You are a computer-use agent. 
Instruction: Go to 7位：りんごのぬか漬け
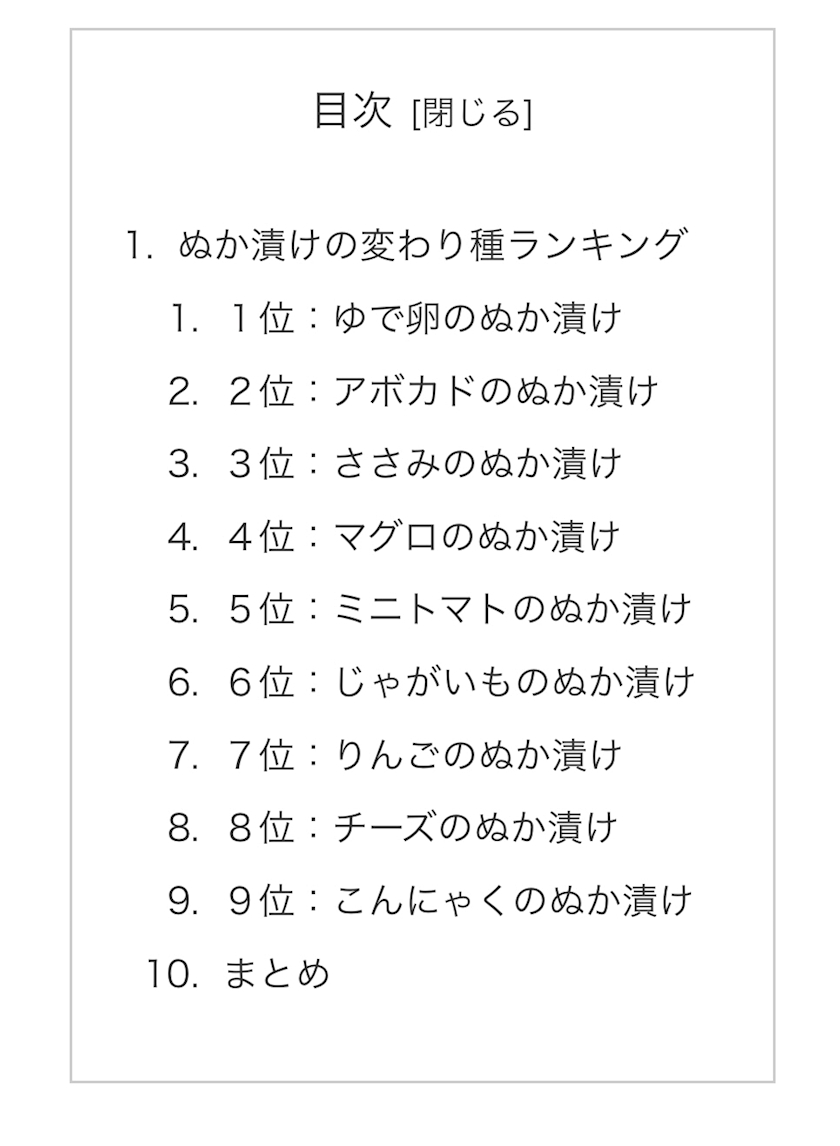[x=425, y=755]
